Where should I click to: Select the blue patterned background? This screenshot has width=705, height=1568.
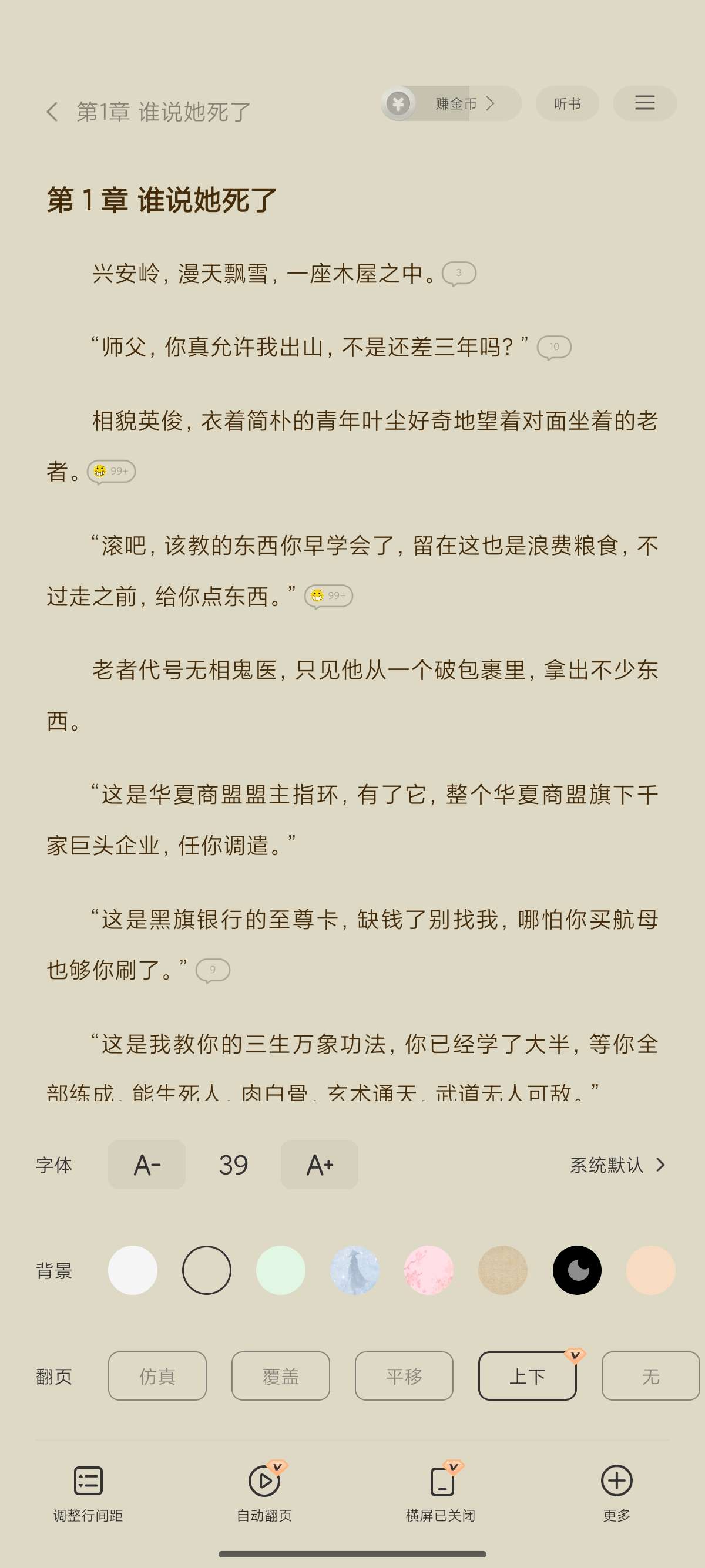(x=354, y=1270)
